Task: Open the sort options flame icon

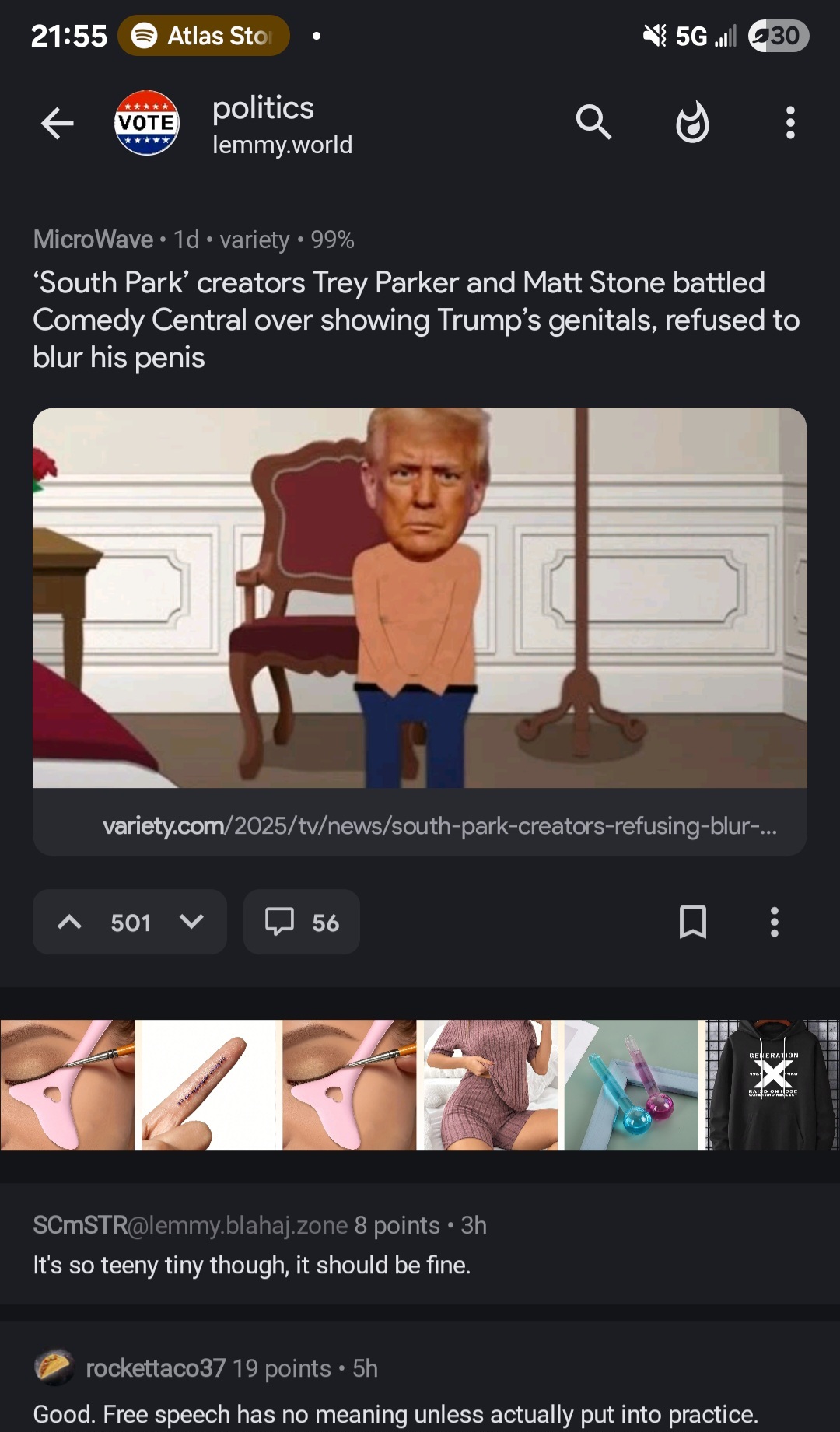Action: point(692,123)
